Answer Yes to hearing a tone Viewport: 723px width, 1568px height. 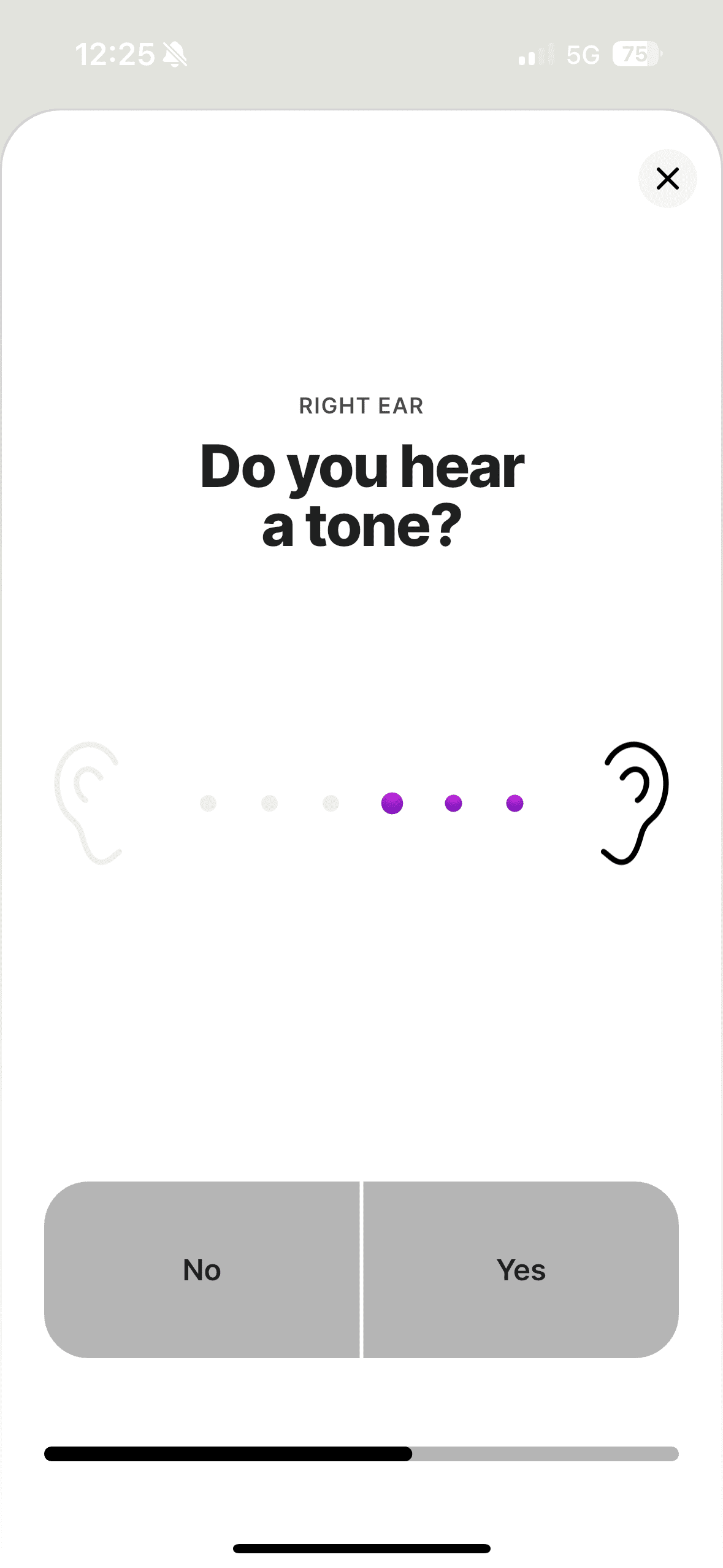point(521,1269)
